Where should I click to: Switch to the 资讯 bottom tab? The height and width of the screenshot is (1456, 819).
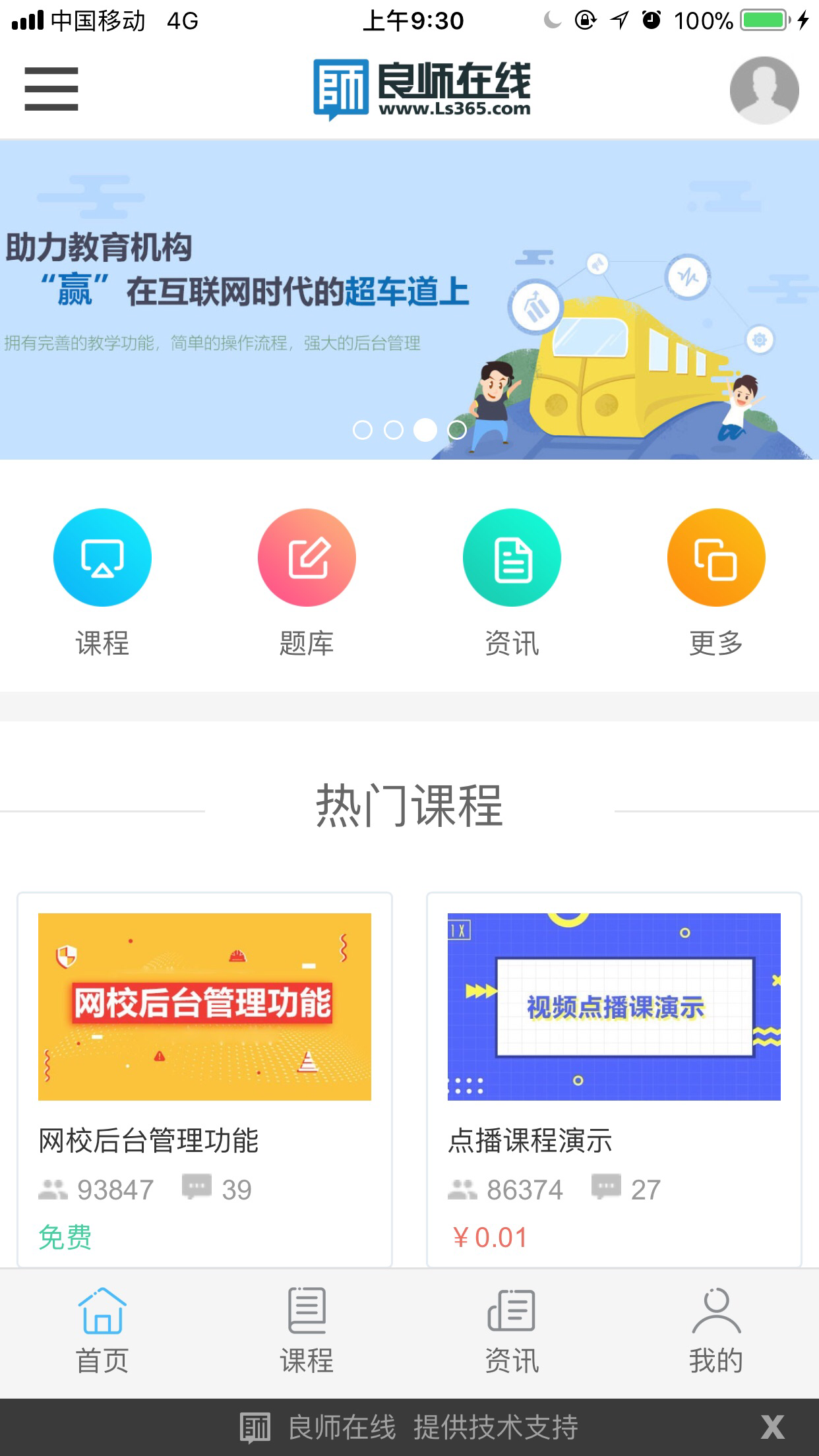pos(512,1331)
